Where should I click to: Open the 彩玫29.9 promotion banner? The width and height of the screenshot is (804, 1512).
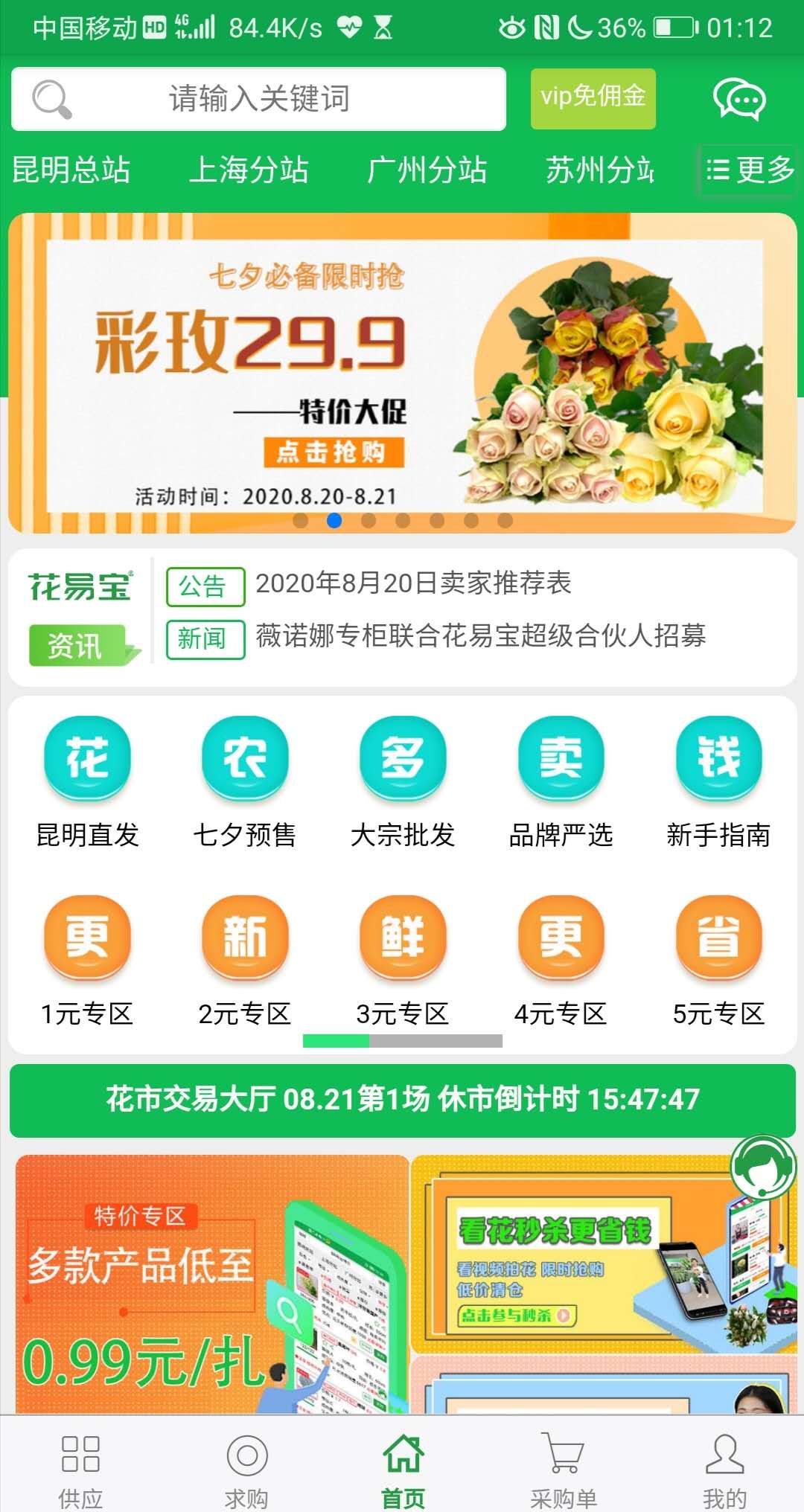(x=402, y=372)
